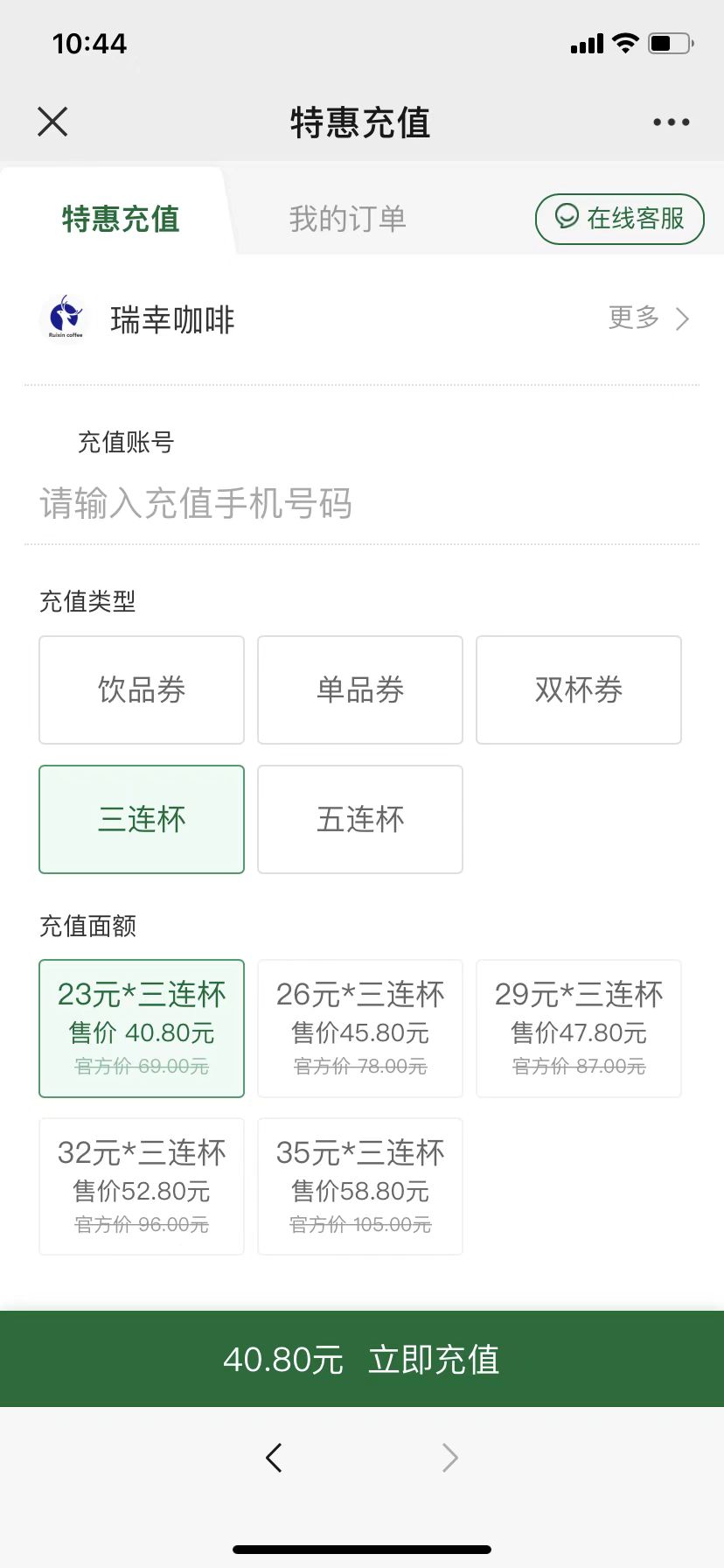Close the 特惠充值 page with the X
724x1568 pixels.
(x=52, y=122)
